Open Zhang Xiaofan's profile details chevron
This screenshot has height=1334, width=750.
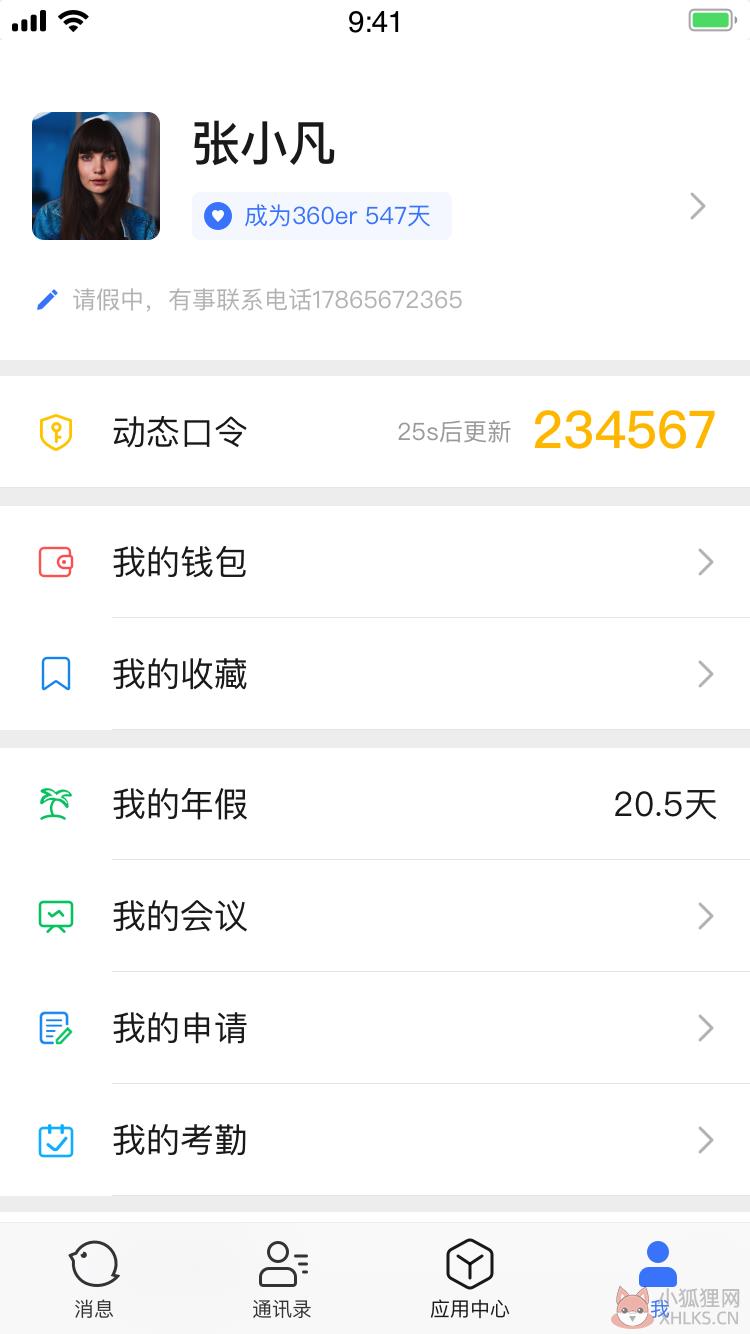[698, 206]
